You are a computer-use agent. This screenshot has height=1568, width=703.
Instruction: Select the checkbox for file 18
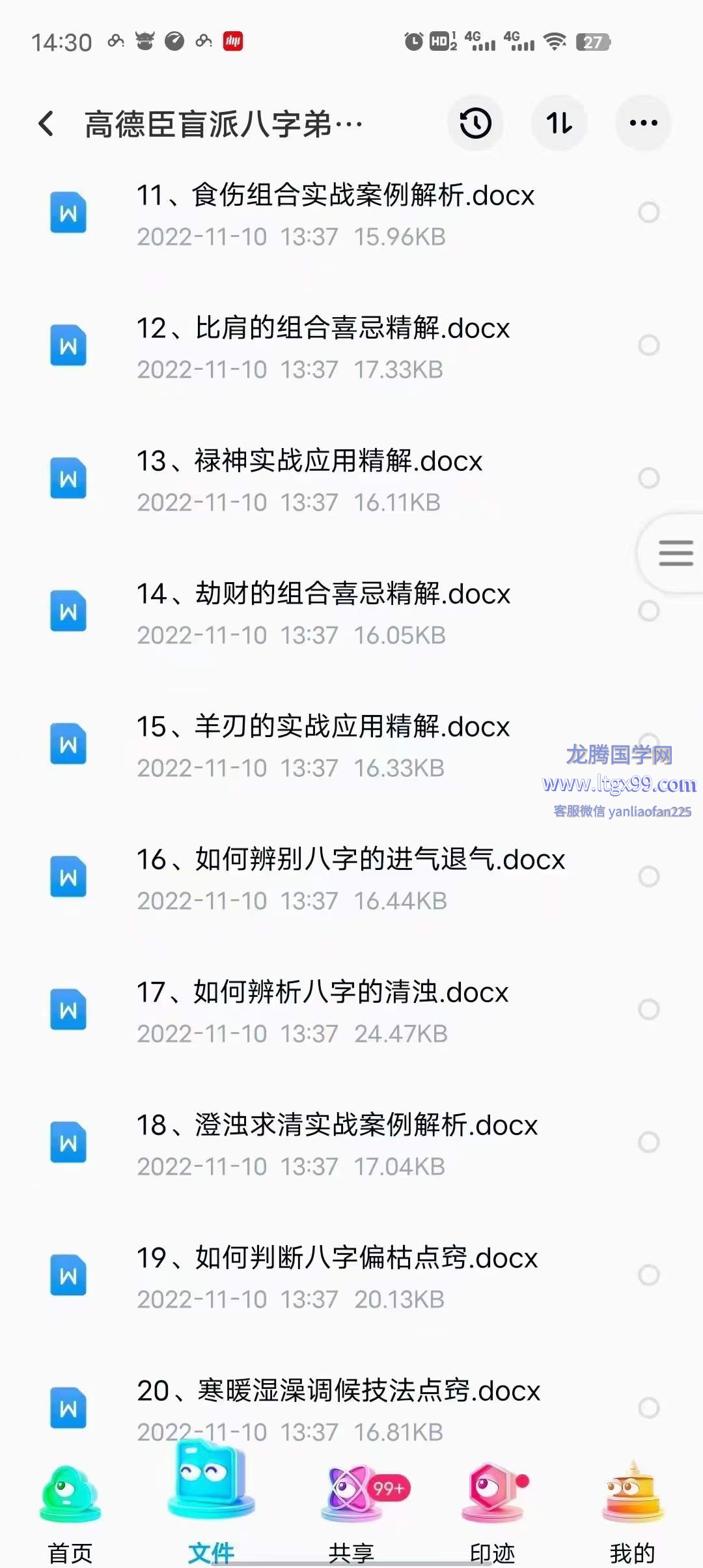point(648,1142)
